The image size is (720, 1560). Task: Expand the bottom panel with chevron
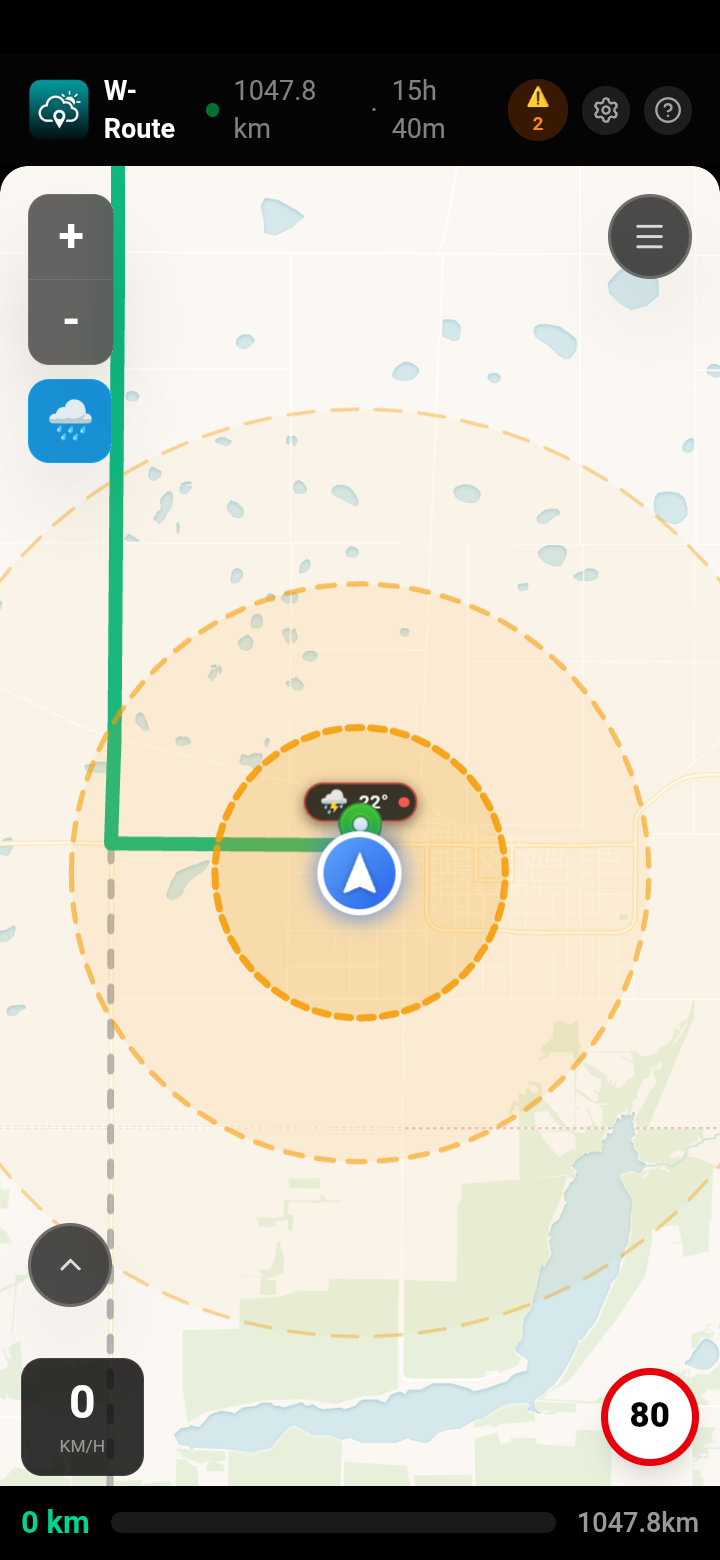(70, 1265)
